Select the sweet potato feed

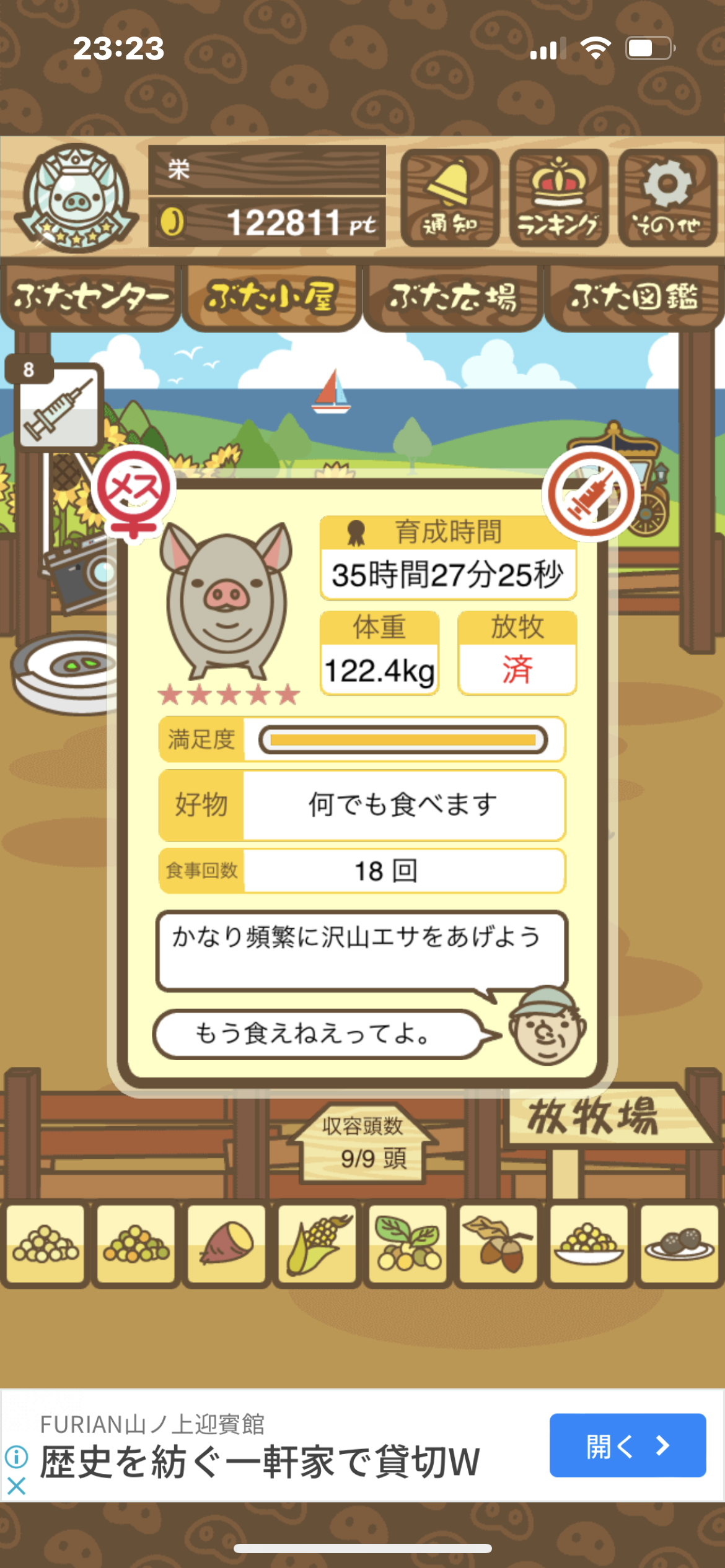tap(226, 1244)
